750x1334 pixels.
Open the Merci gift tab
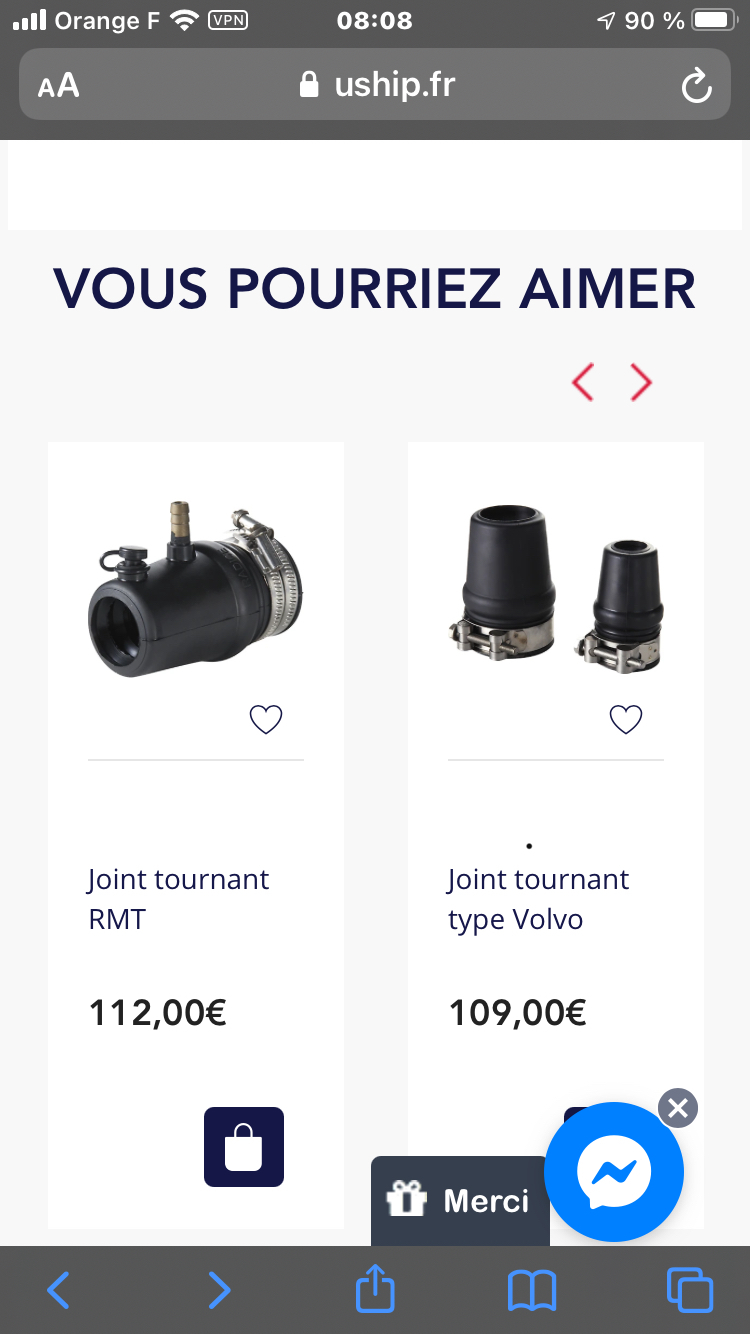(460, 1200)
